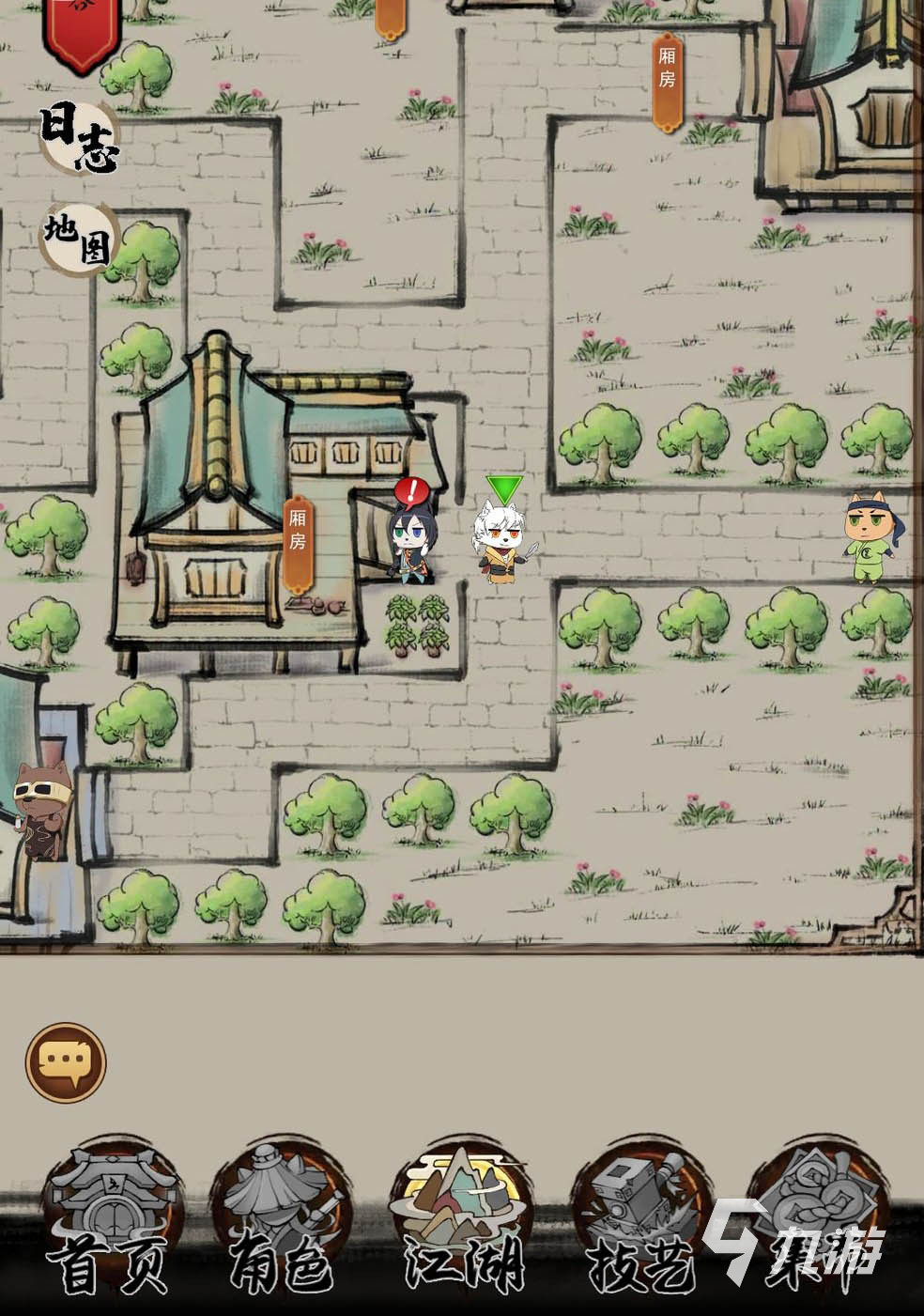Tap the green-clothed cat NPC
The height and width of the screenshot is (1316, 924).
(870, 539)
